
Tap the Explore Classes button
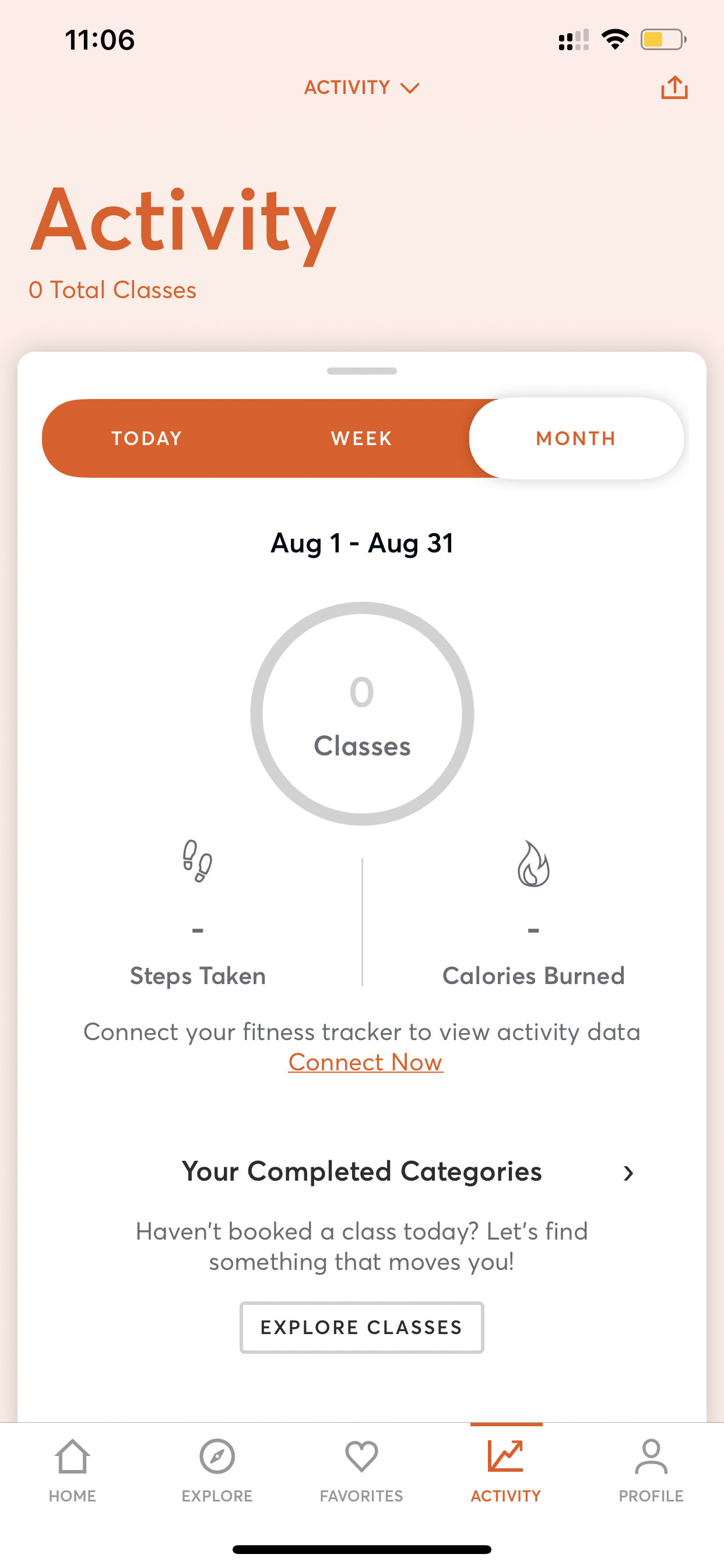pyautogui.click(x=361, y=1328)
